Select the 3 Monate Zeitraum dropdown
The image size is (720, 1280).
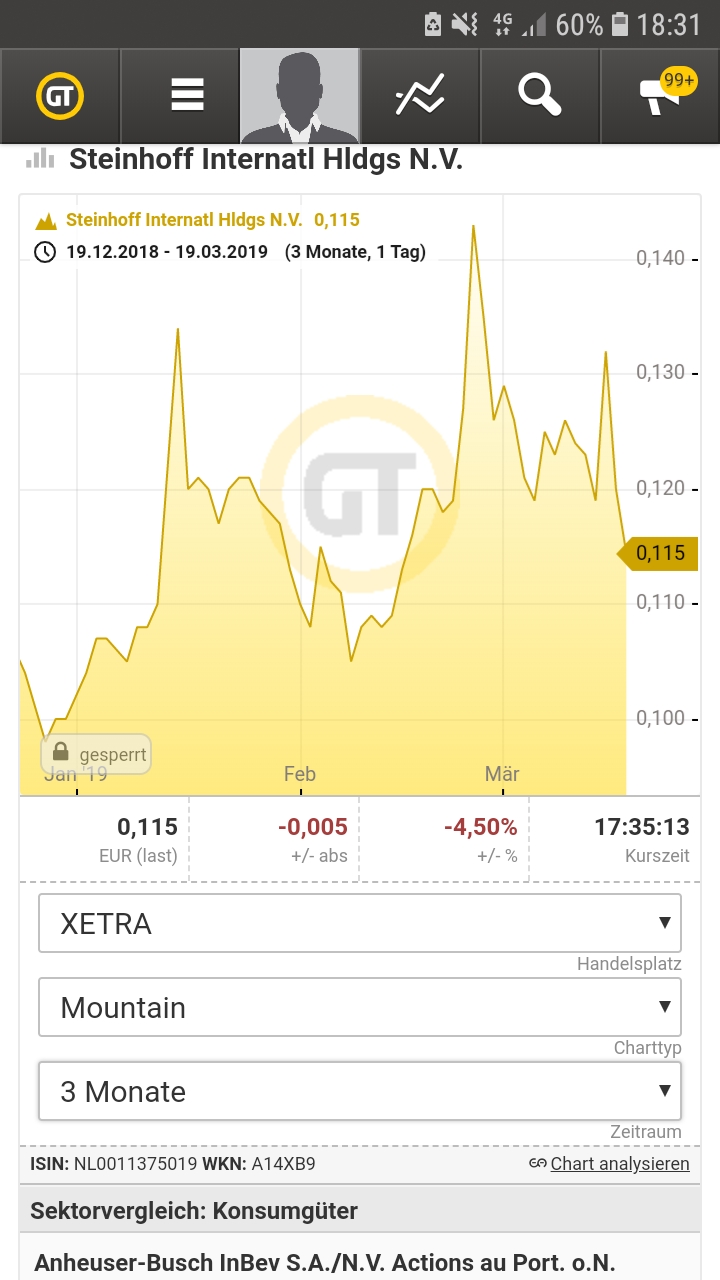[x=360, y=1091]
